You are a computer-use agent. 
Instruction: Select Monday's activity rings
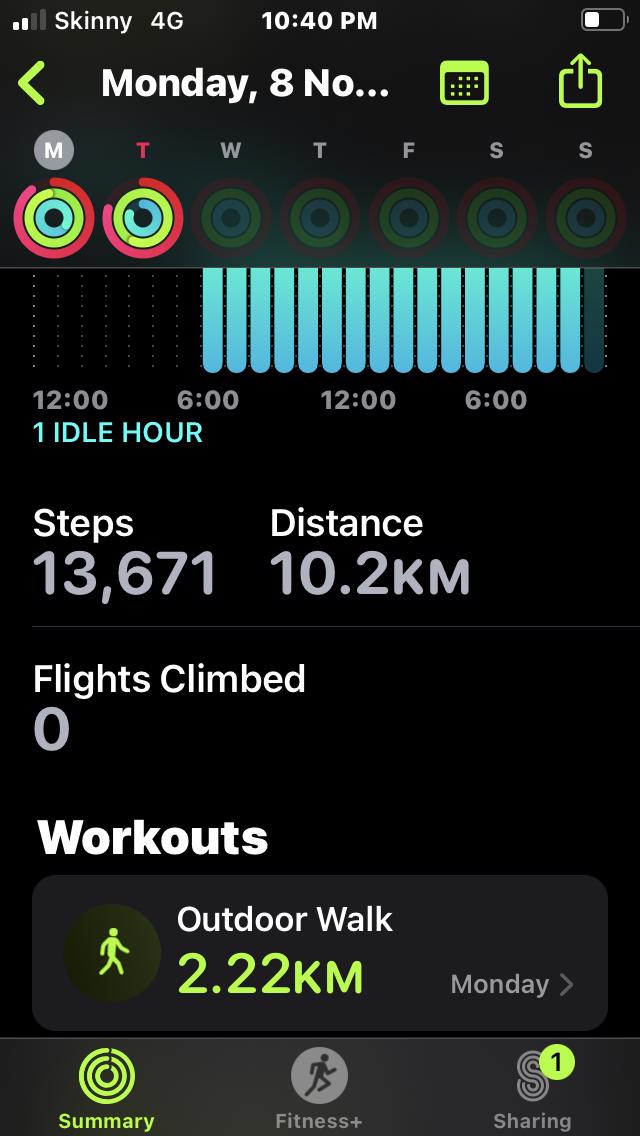(54, 217)
